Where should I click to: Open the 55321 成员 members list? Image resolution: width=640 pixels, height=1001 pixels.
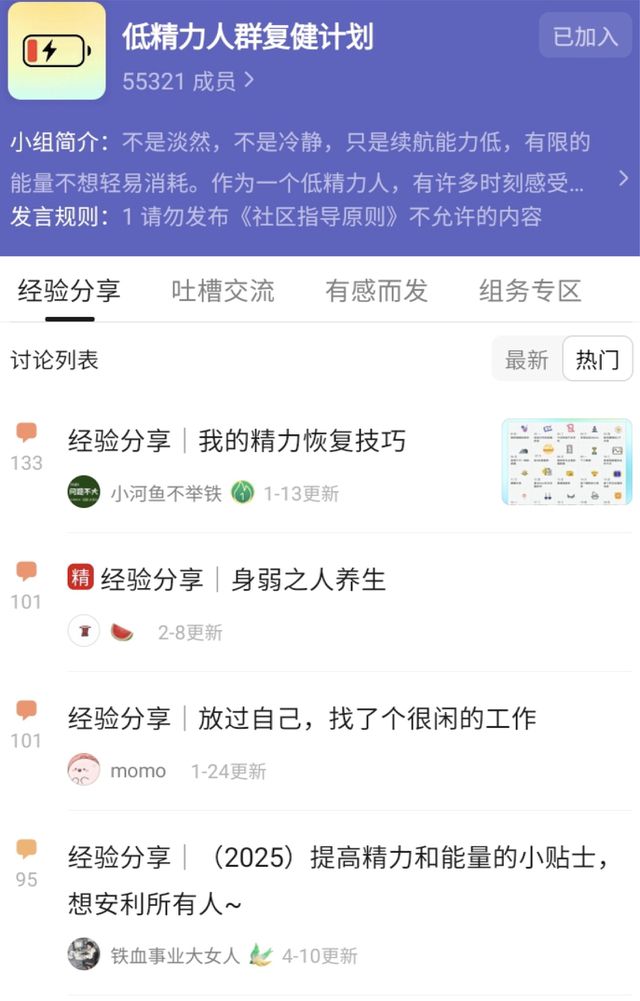click(x=188, y=81)
